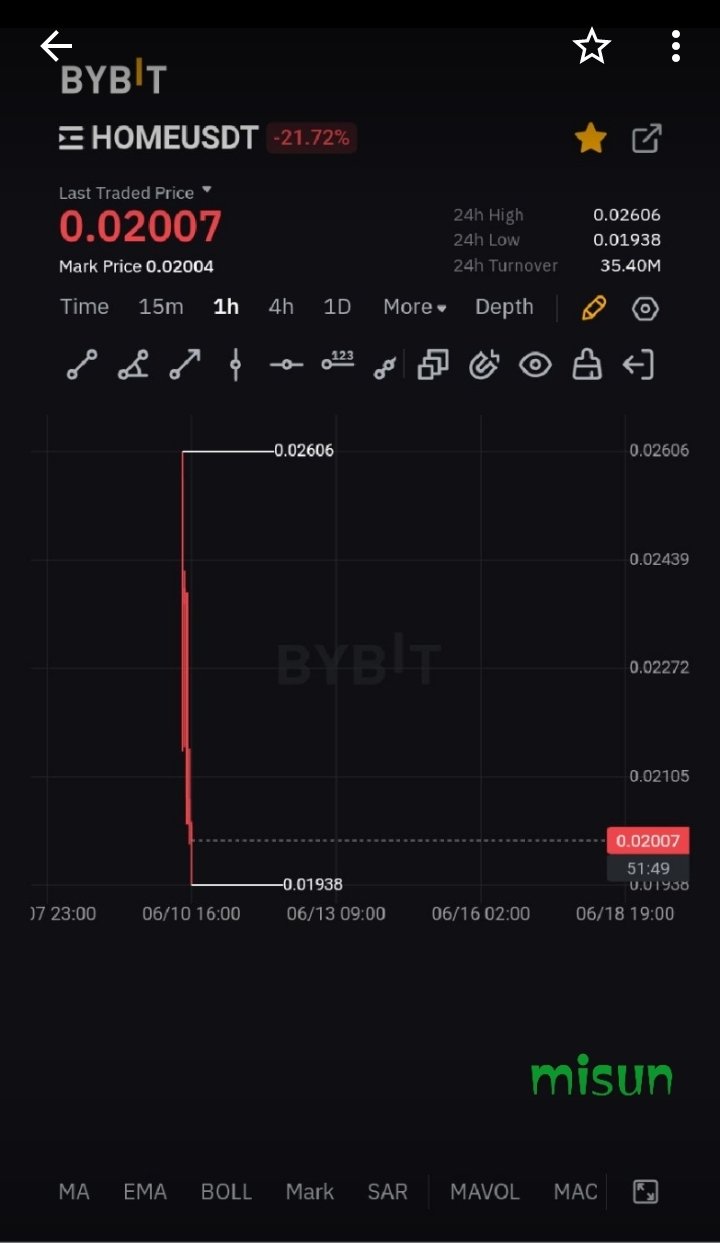The width and height of the screenshot is (720, 1243).
Task: Open the three-dot overflow menu
Action: pyautogui.click(x=676, y=46)
